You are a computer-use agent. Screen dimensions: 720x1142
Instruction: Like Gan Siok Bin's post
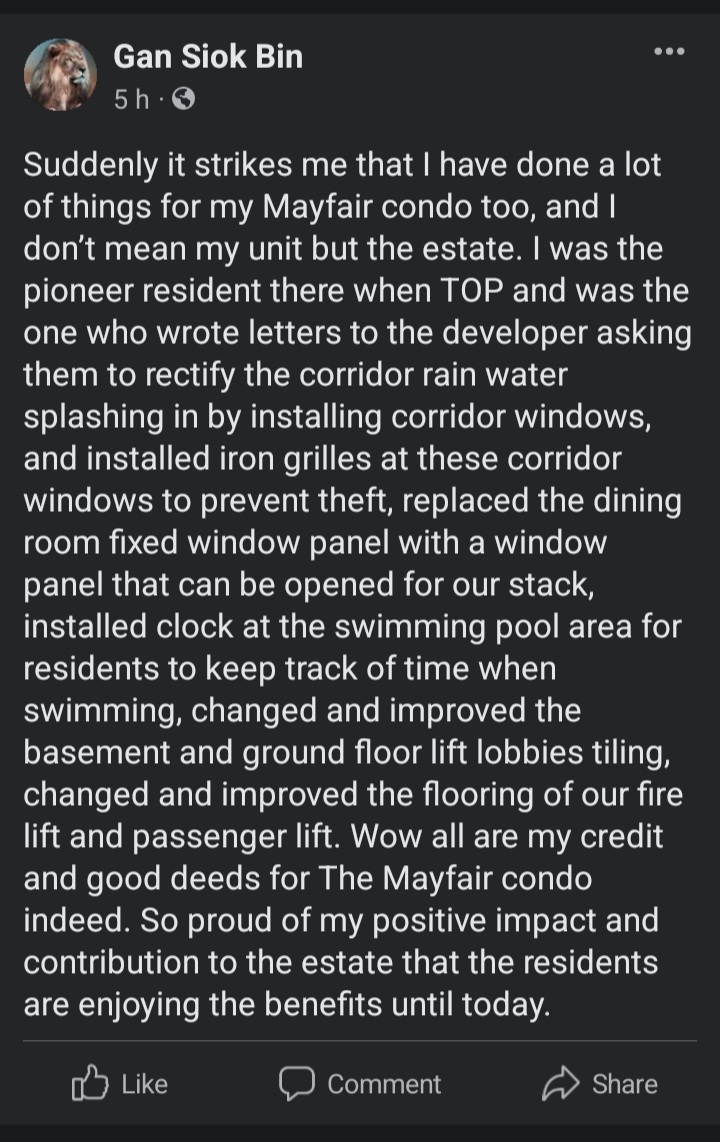pos(119,1084)
